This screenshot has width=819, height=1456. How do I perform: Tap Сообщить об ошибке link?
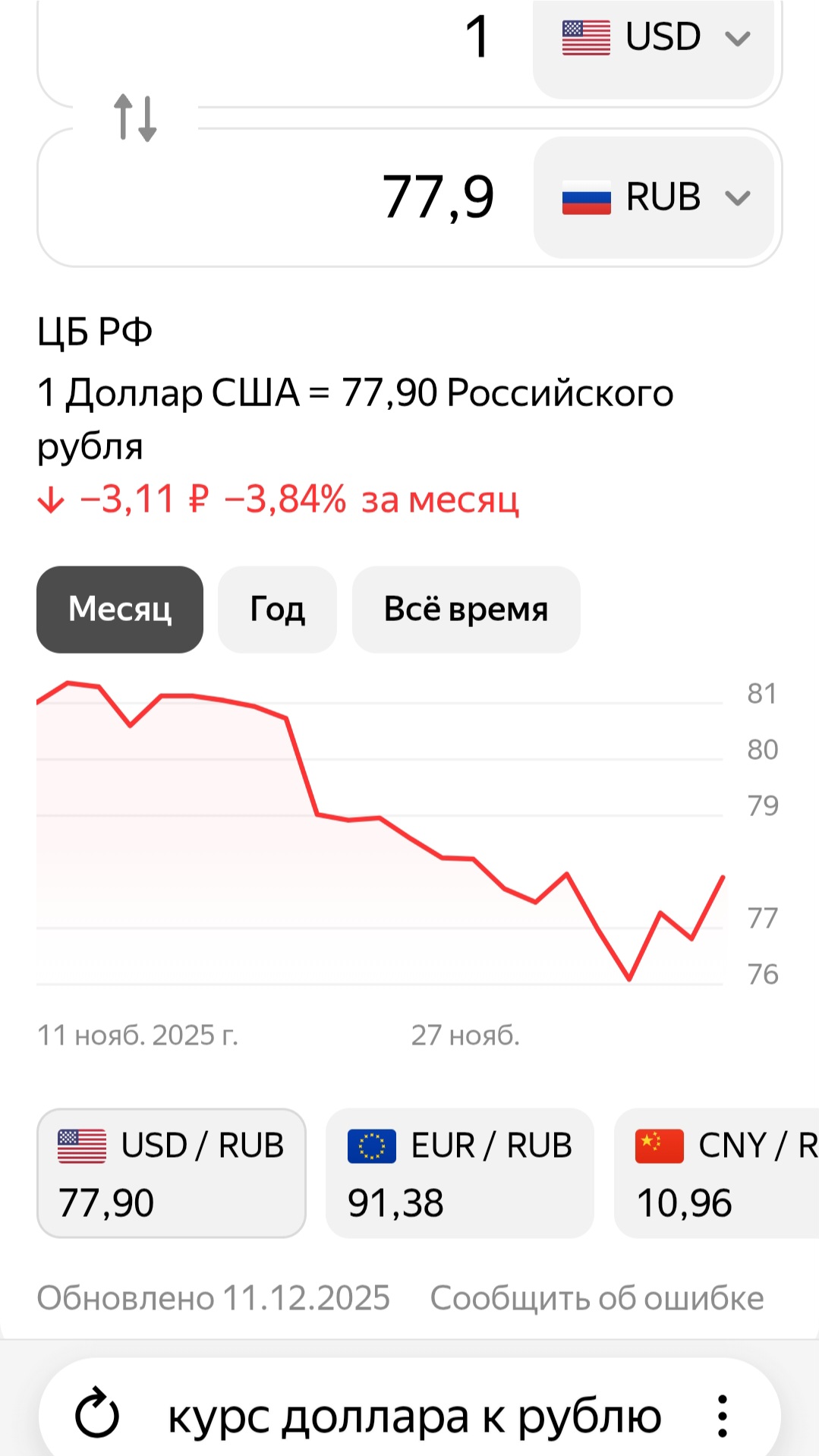[x=597, y=1298]
